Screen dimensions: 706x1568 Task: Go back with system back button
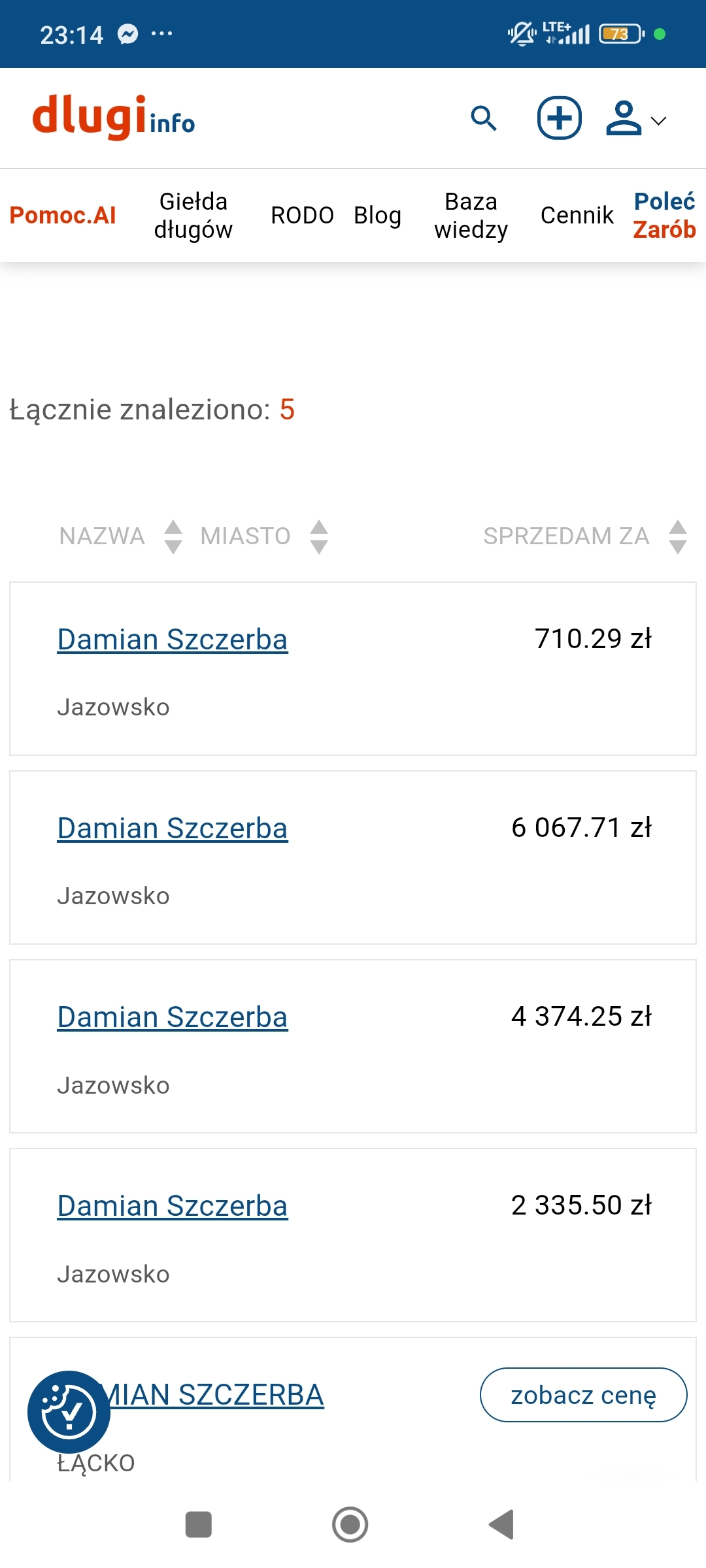coord(501,1524)
